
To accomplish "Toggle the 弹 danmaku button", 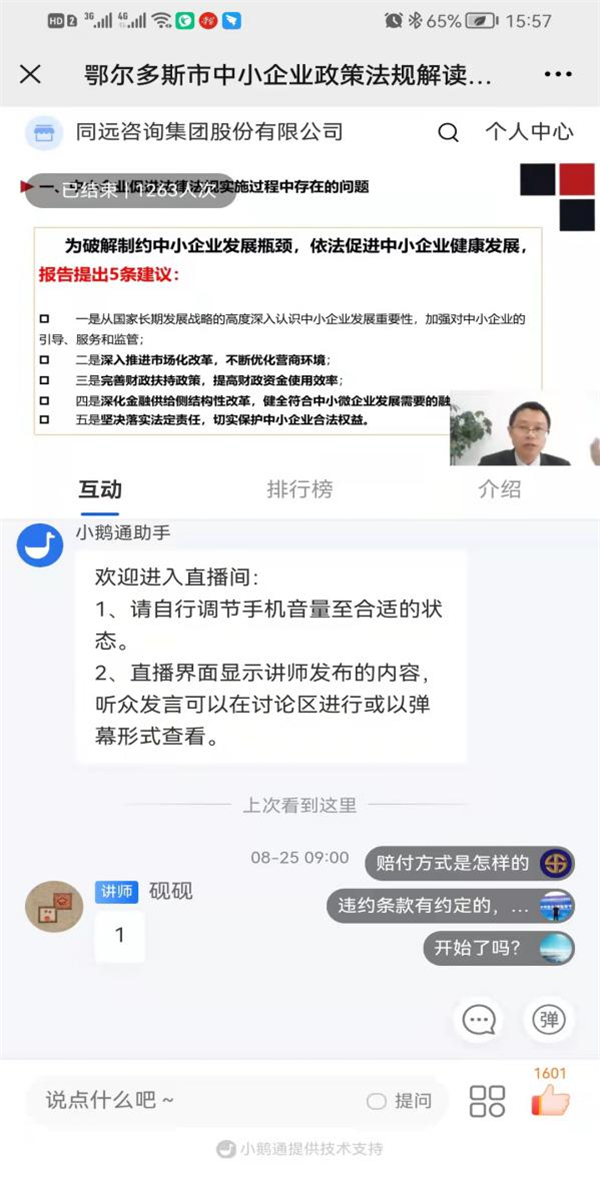I will click(548, 1020).
